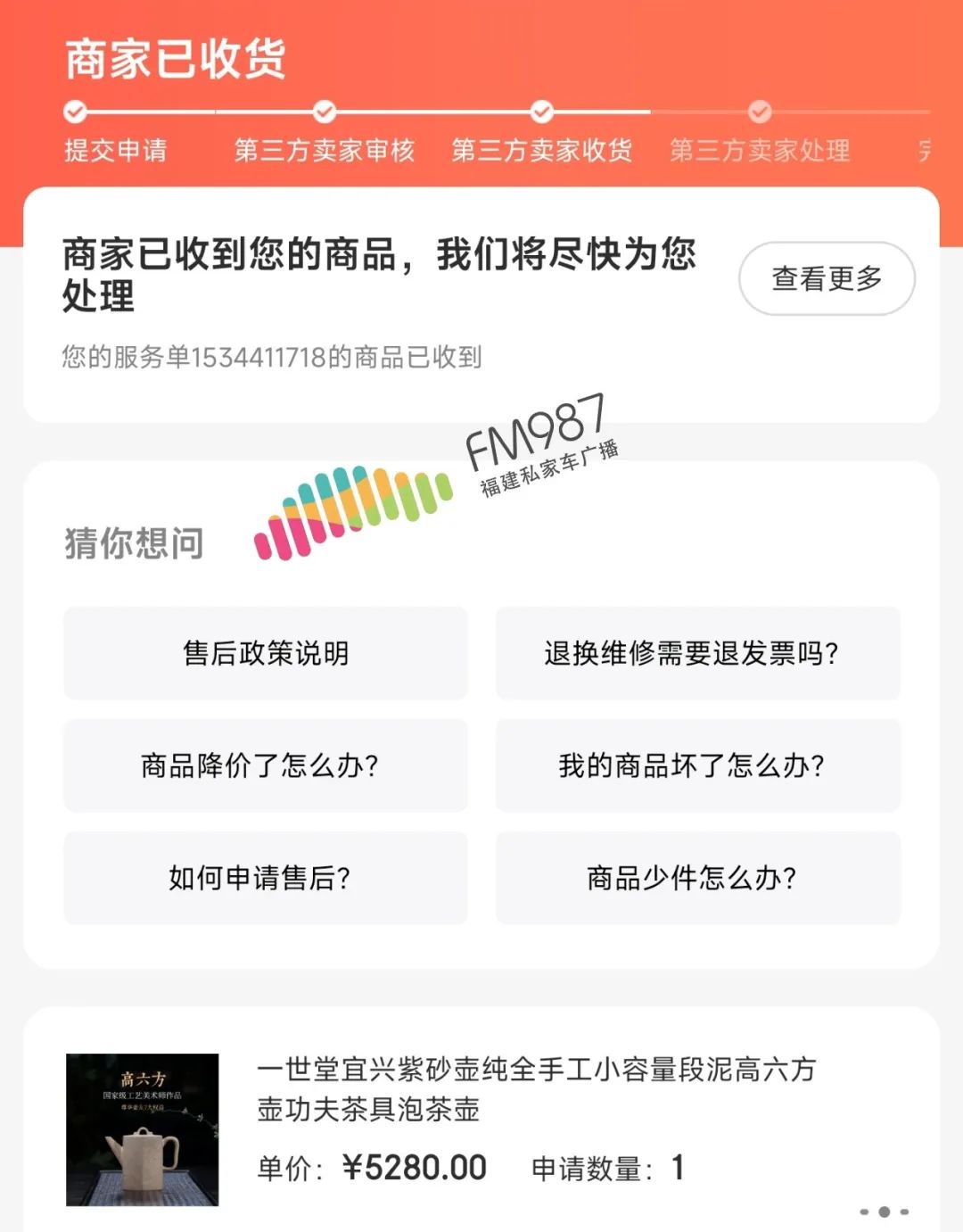The width and height of the screenshot is (963, 1232).
Task: Click the 高六方 product cover image icon
Action: (x=143, y=1127)
